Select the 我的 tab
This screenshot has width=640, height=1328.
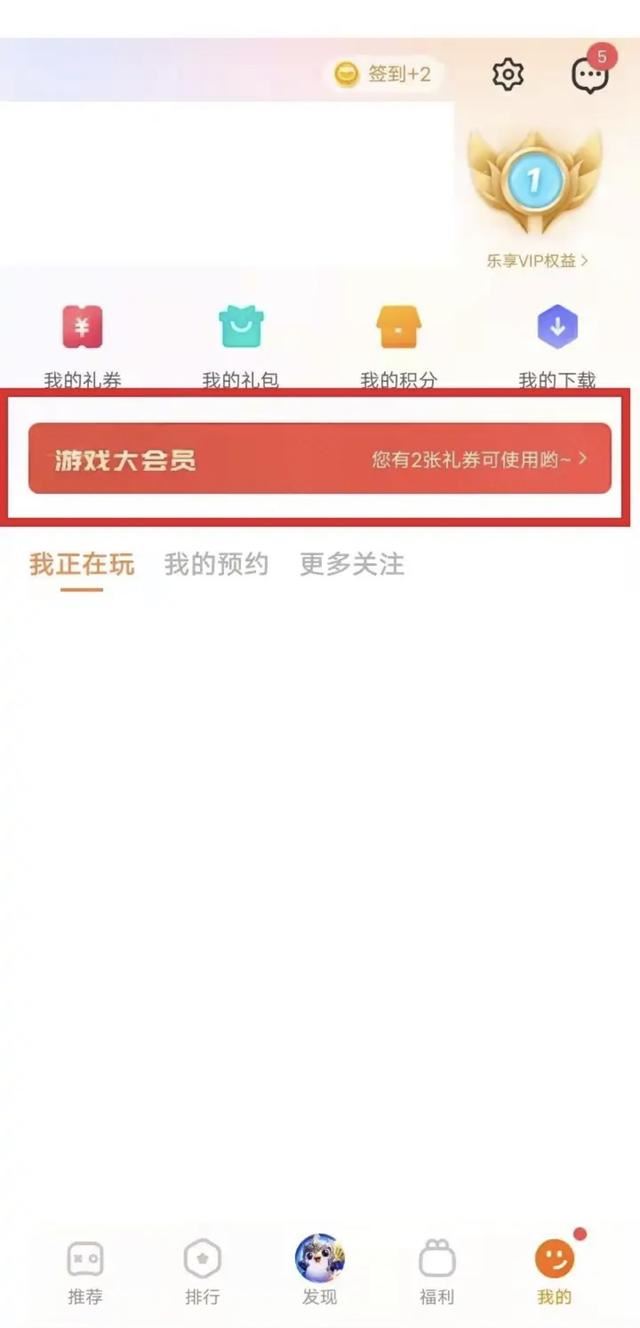coord(554,1272)
